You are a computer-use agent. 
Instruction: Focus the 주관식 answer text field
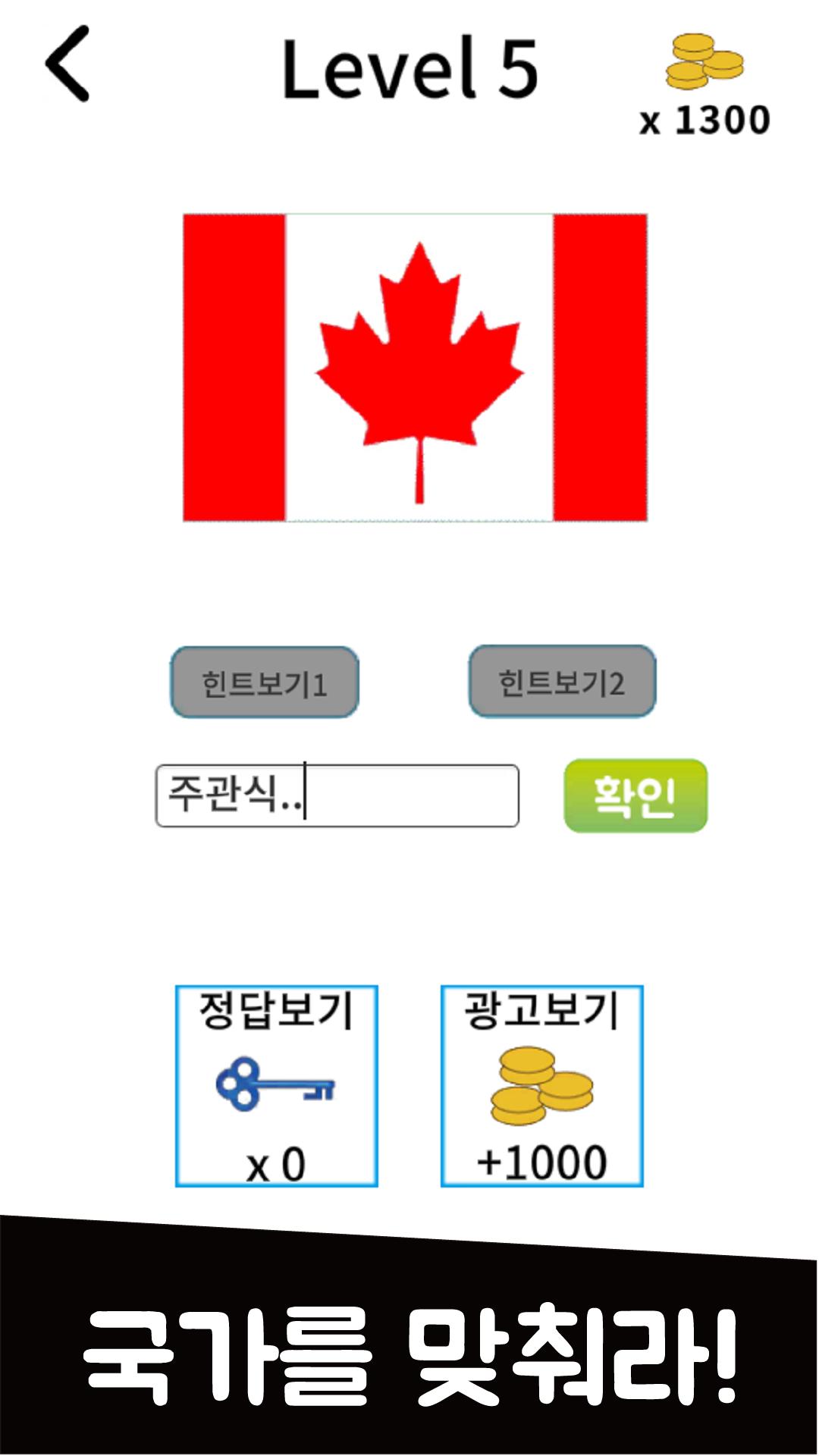point(337,795)
